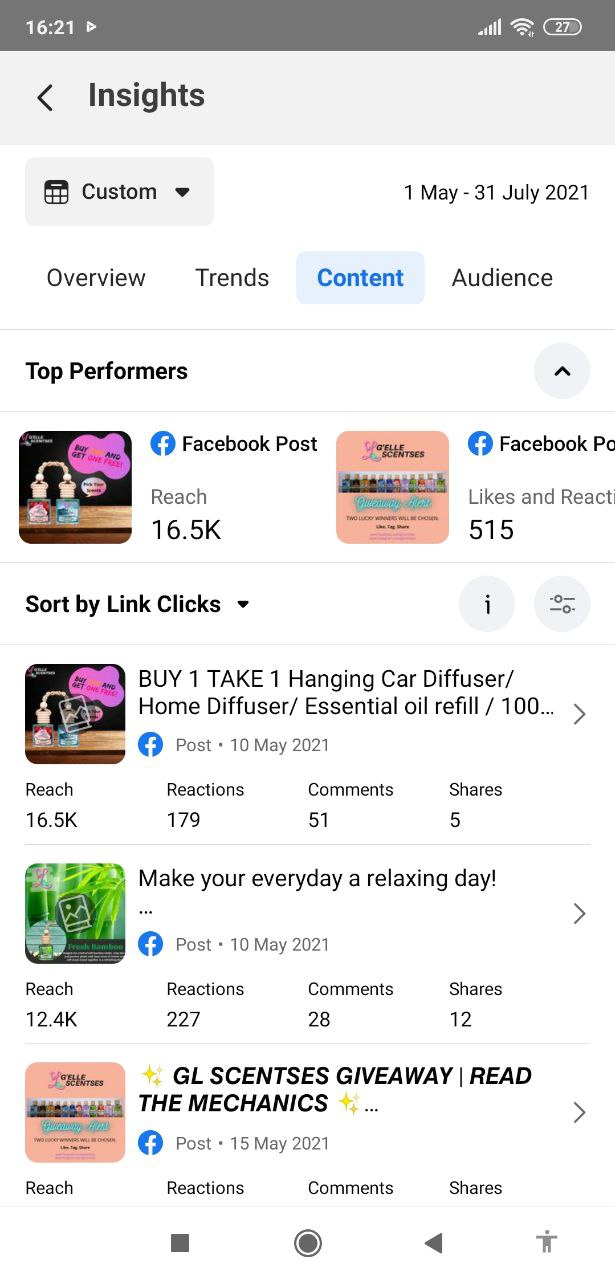615x1280 pixels.
Task: Open the GL SCENTSES GIVEAWAY post
Action: tap(345, 1110)
